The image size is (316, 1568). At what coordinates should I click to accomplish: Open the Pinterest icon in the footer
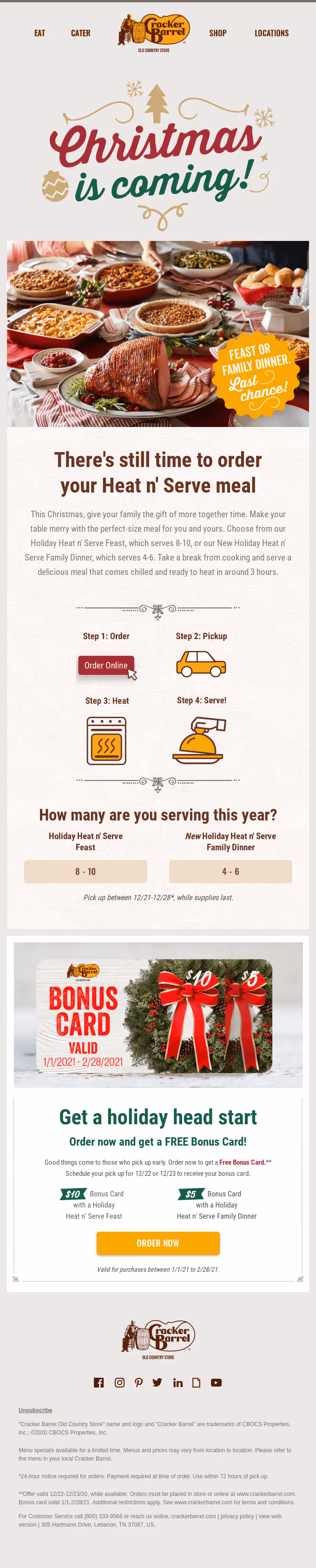click(138, 1382)
